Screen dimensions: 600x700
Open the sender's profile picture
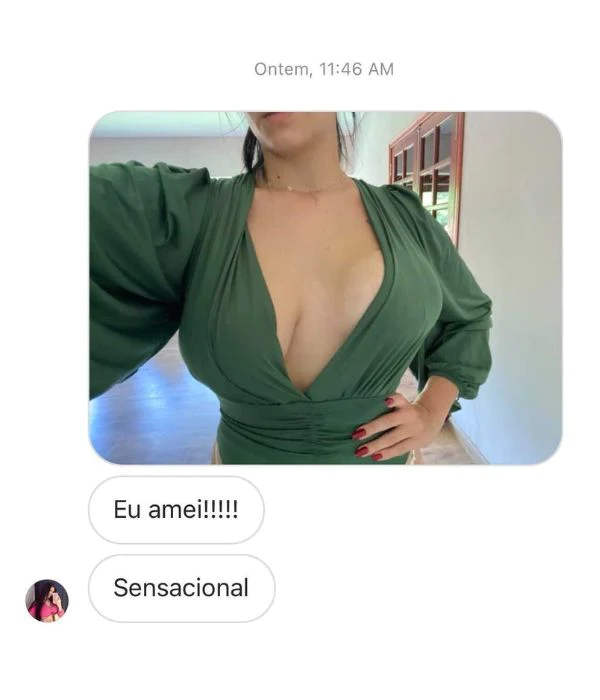coord(47,600)
